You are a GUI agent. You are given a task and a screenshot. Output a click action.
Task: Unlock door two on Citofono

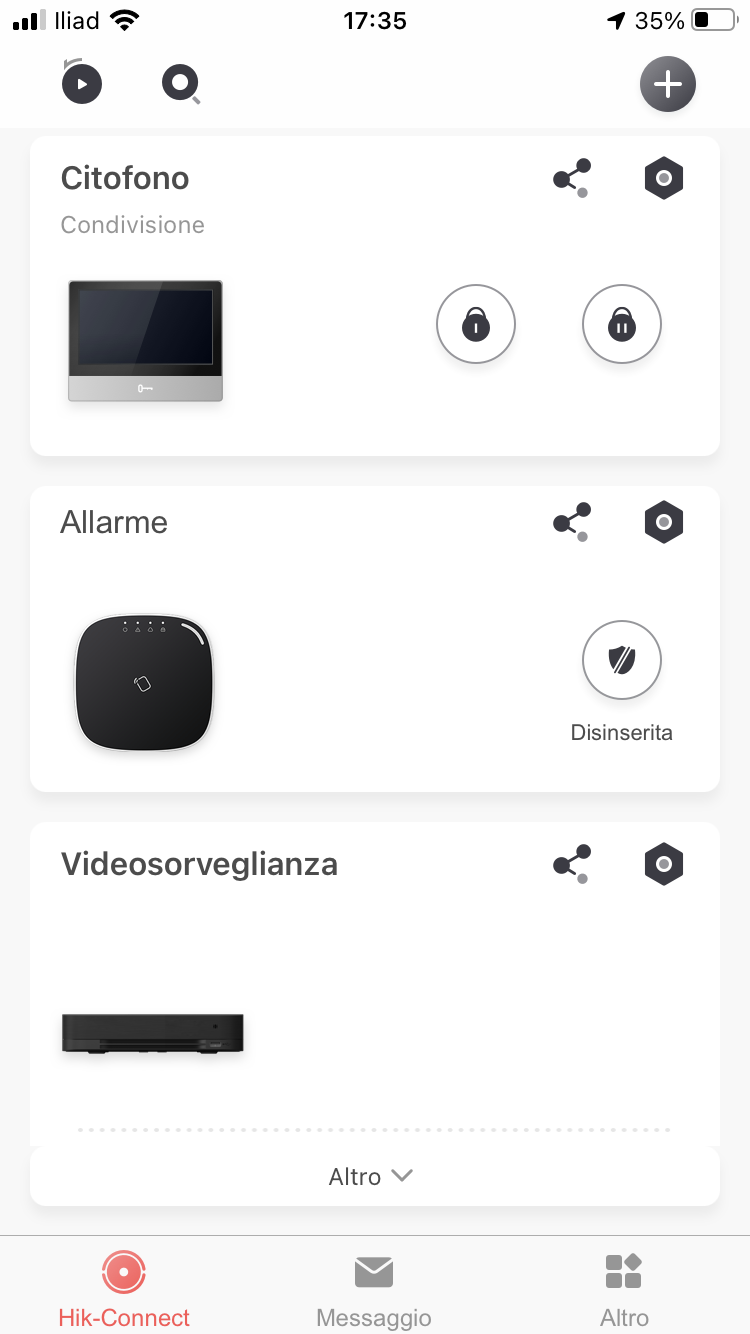[x=621, y=324]
